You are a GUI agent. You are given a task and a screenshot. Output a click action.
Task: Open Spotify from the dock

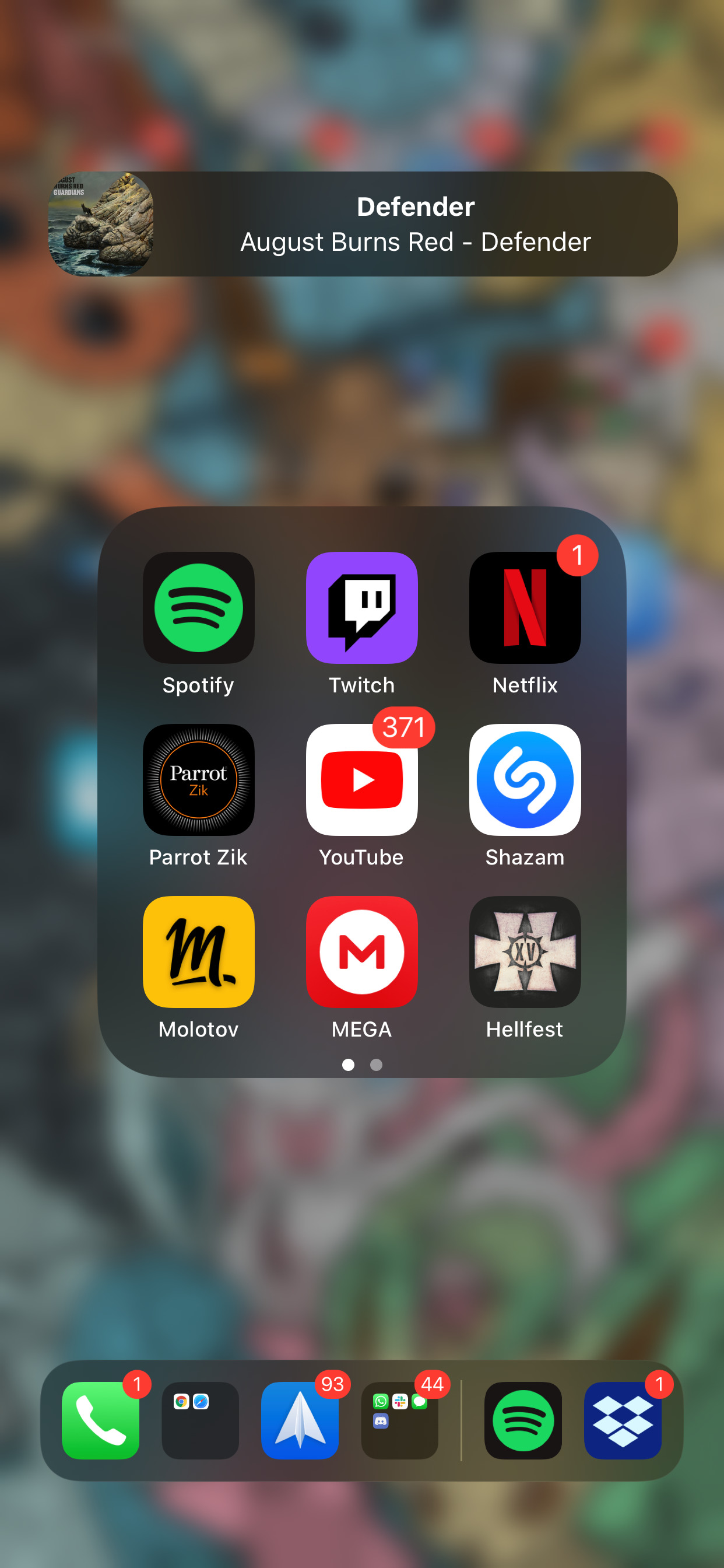(523, 1420)
